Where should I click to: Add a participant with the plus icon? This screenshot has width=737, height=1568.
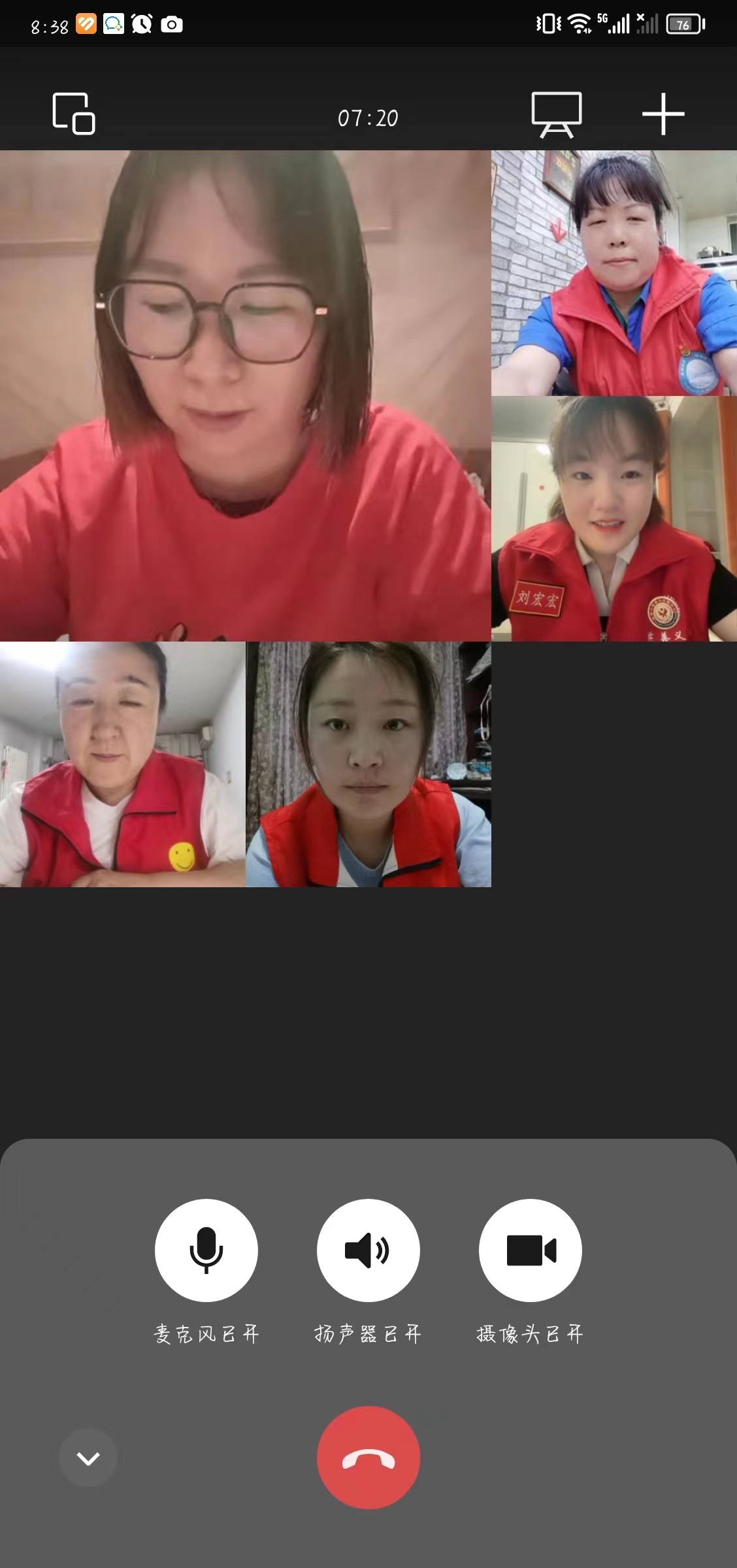[663, 114]
